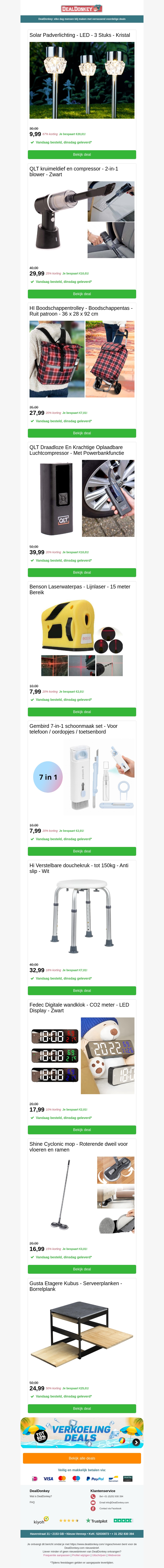Tap the orange Bekijk alle deals button
Image resolution: width=164 pixels, height=1568 pixels.
(82, 1458)
